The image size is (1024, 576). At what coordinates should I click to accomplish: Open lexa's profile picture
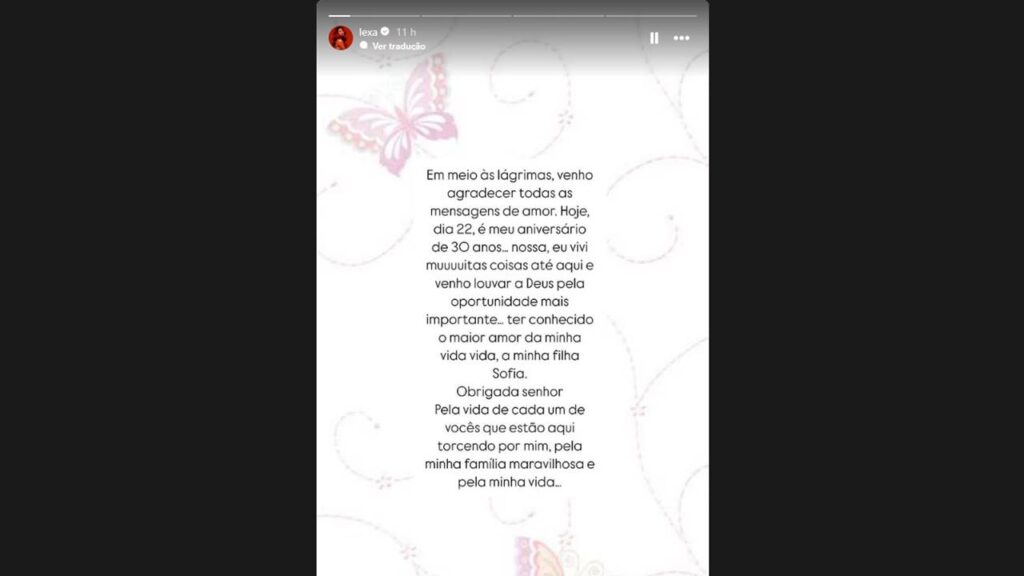(x=340, y=38)
